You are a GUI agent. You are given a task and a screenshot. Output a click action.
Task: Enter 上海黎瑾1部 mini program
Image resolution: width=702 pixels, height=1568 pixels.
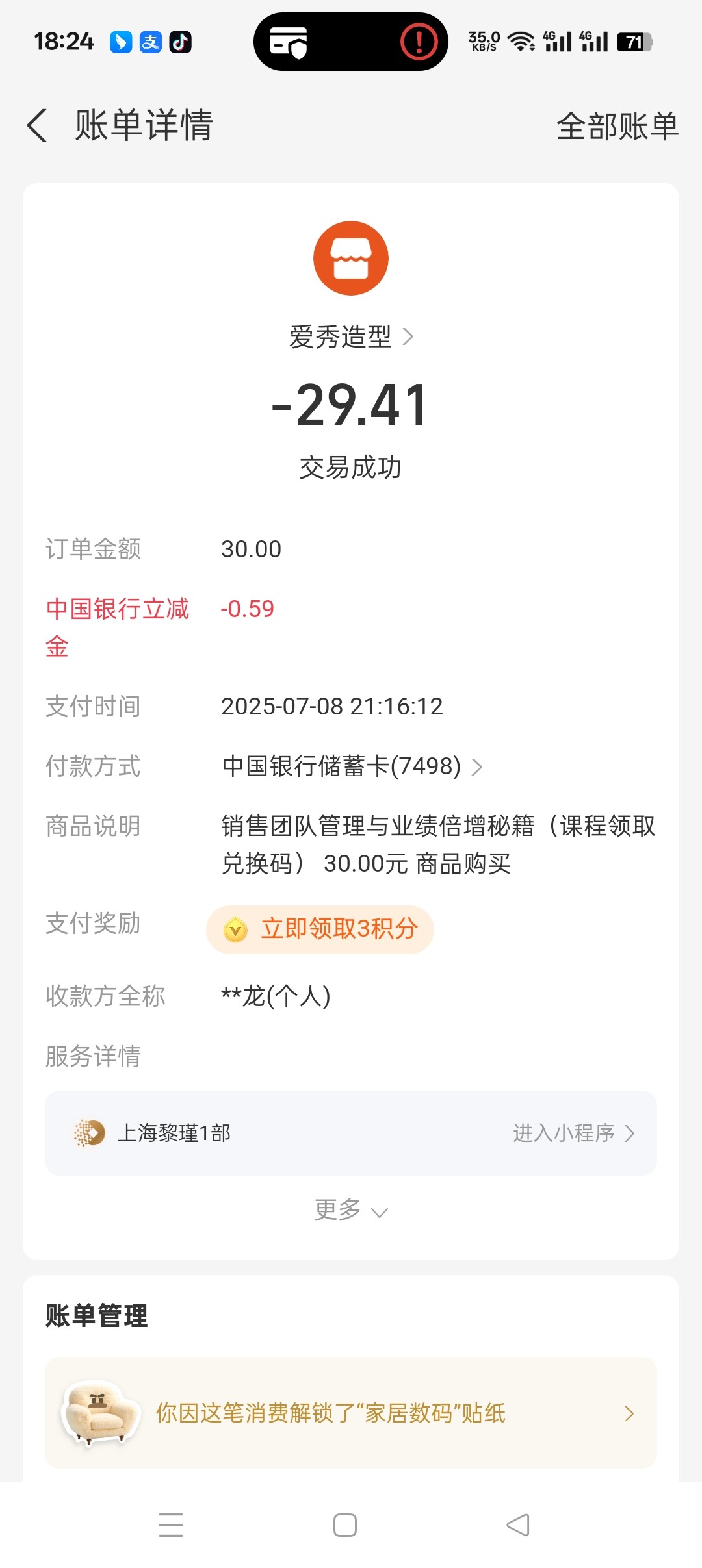573,1133
